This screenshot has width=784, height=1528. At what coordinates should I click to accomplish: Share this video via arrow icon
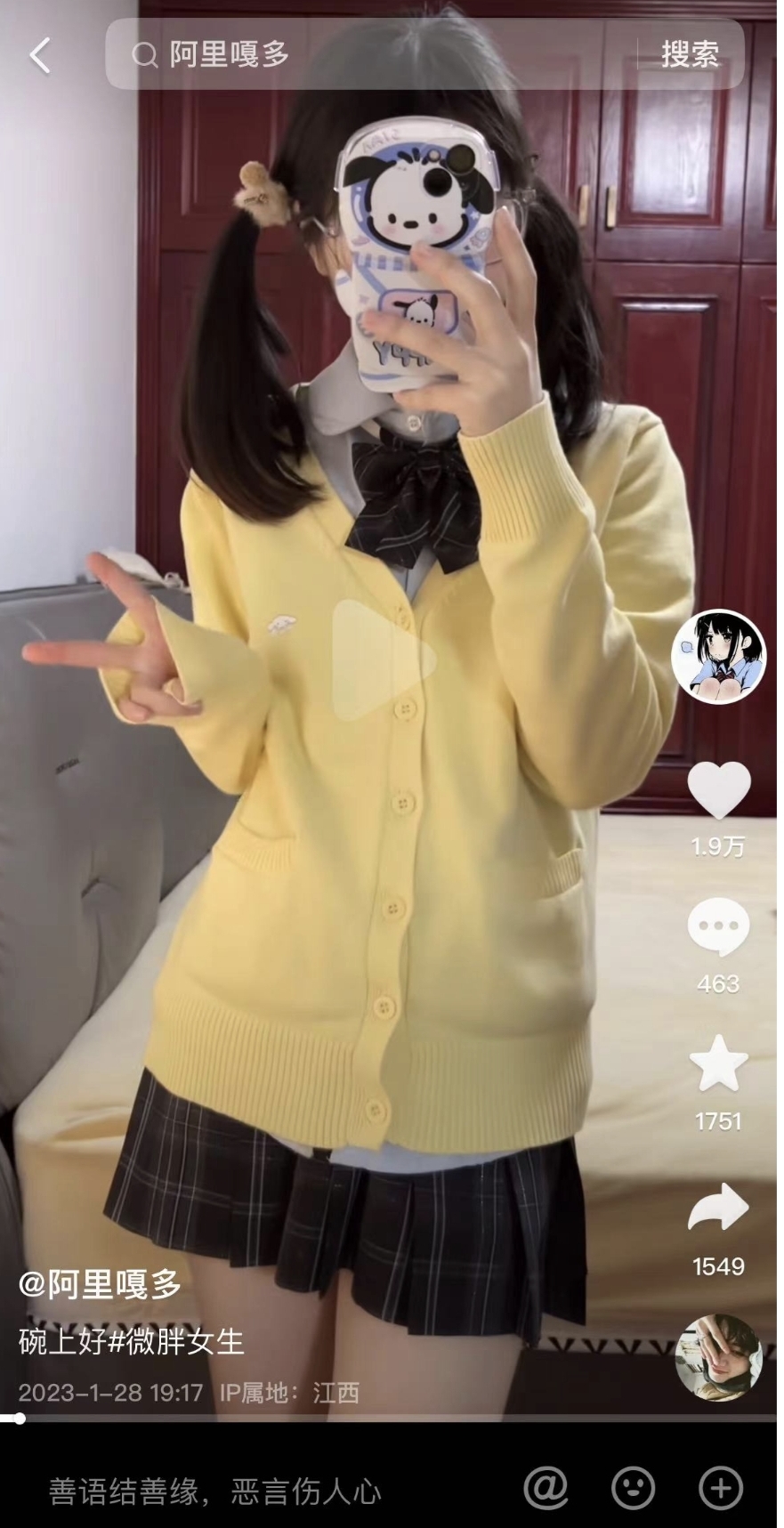click(x=718, y=1209)
